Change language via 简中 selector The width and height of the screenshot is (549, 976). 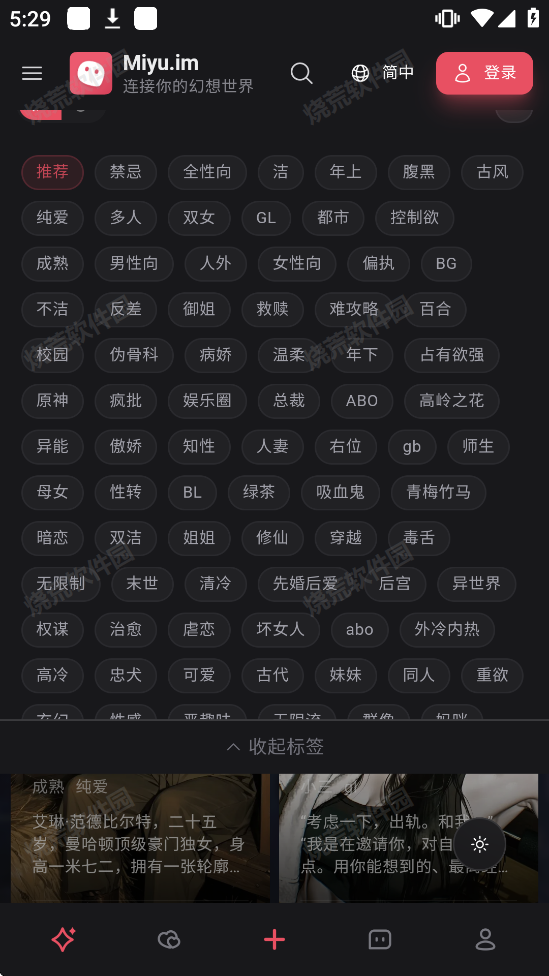pyautogui.click(x=382, y=73)
